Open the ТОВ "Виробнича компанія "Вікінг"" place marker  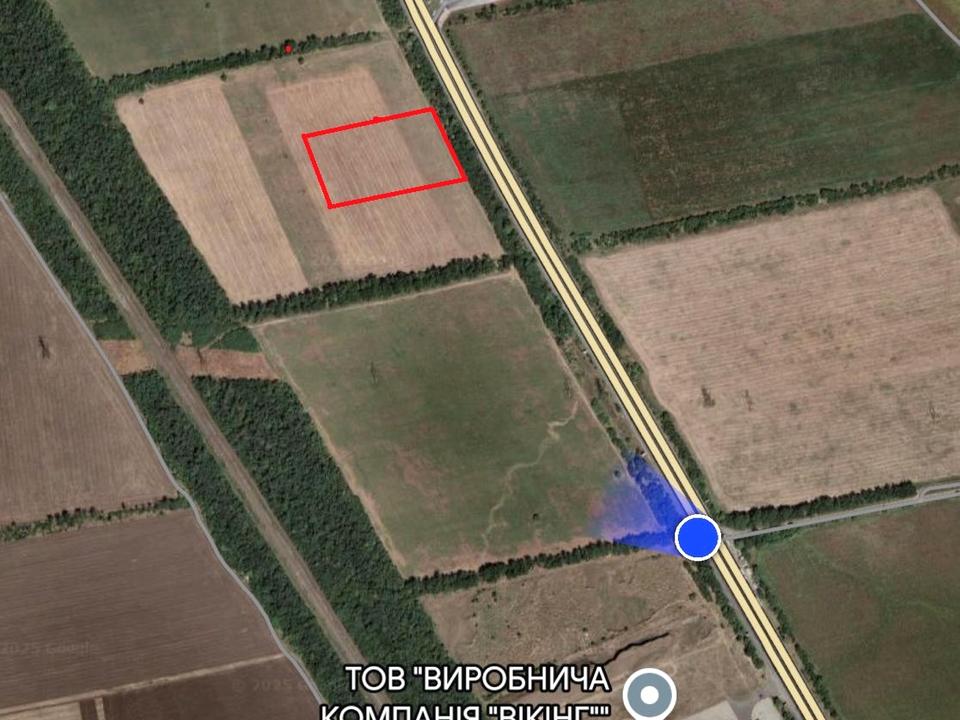tap(650, 694)
